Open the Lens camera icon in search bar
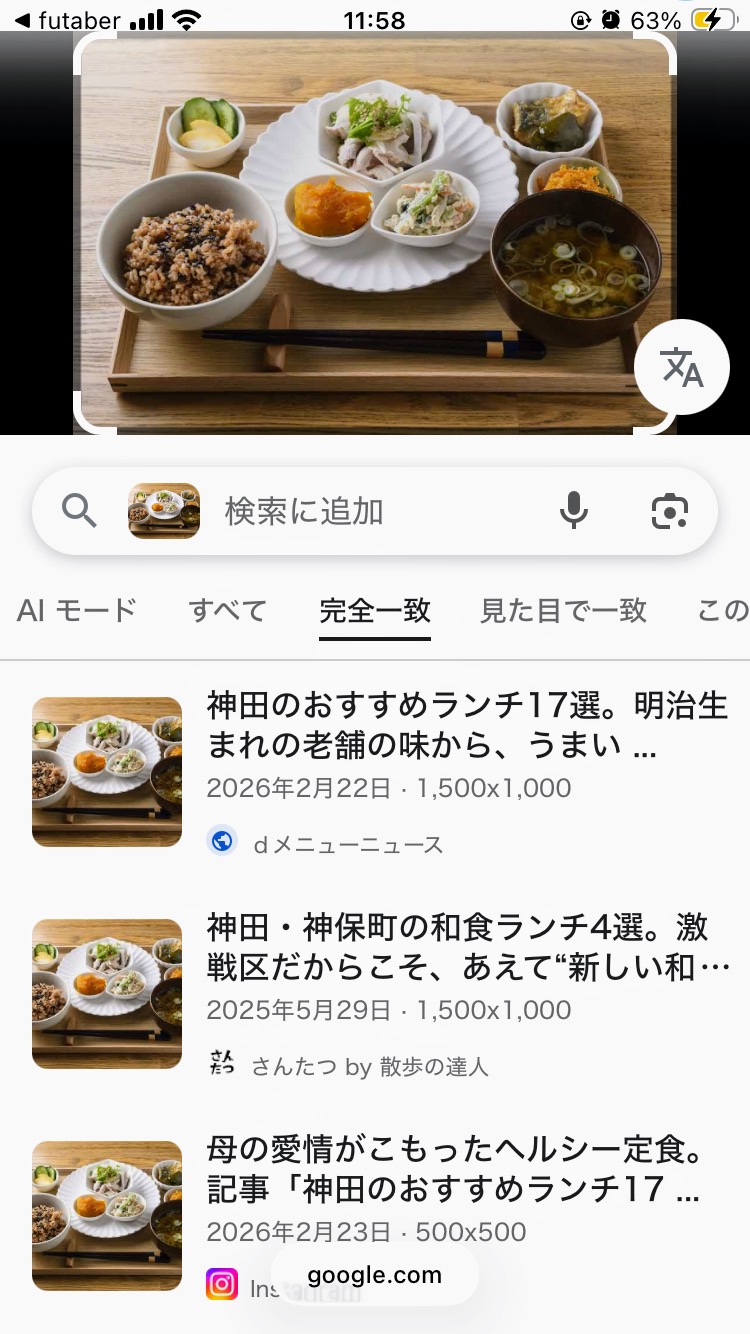The height and width of the screenshot is (1334, 750). pos(669,511)
